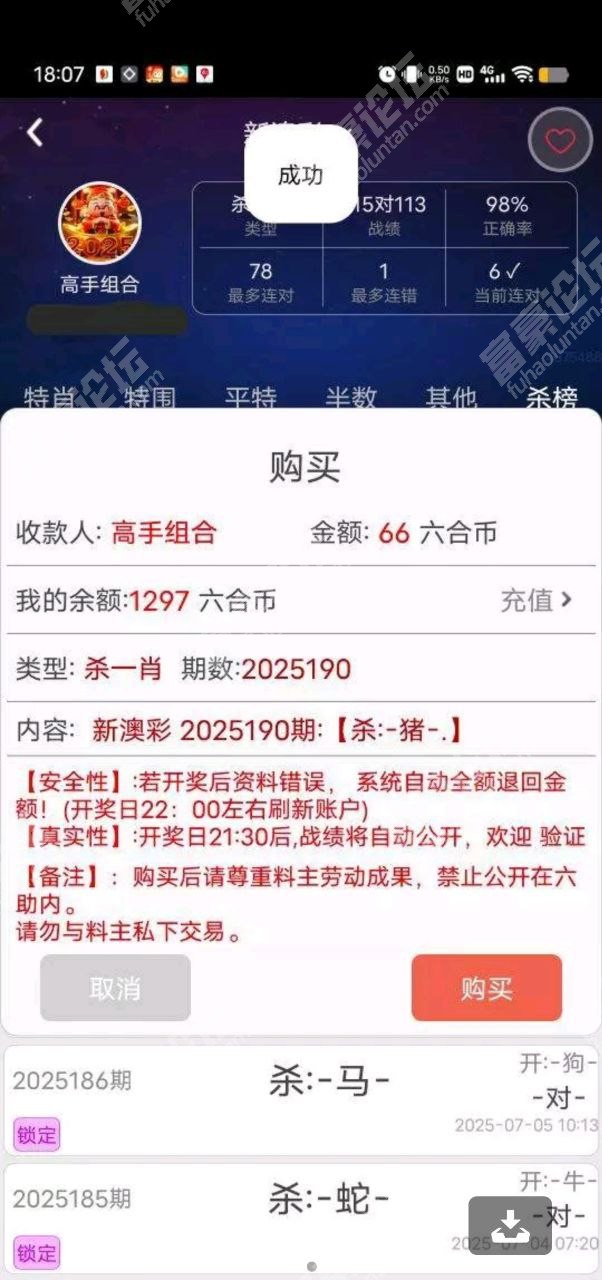
Task: Tap the download icon
Action: 510,1224
